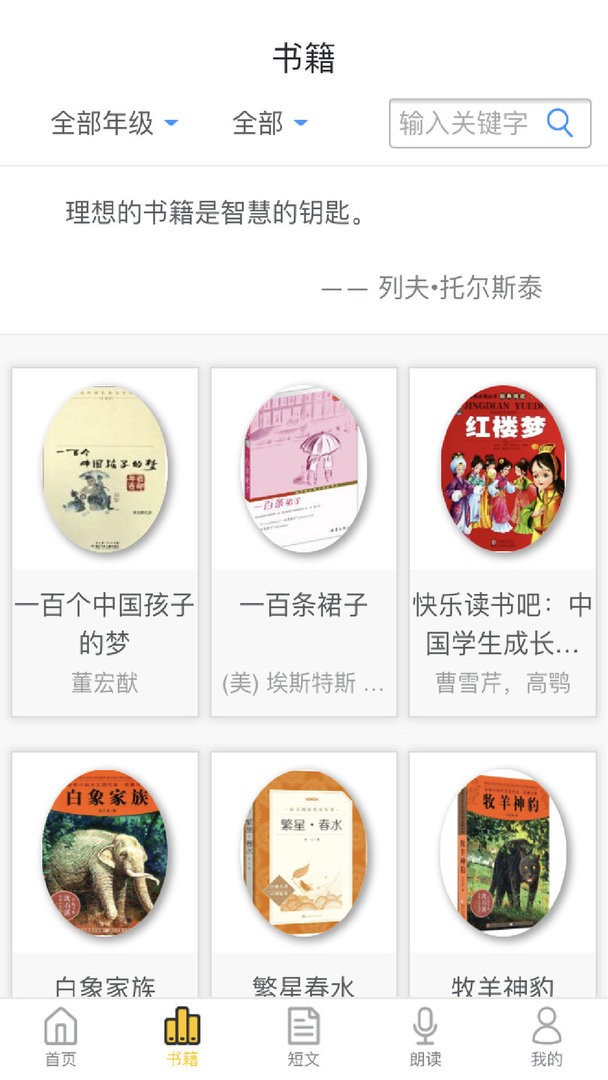608x1080 pixels.
Task: Go to the 我的 profile tab
Action: click(546, 1038)
